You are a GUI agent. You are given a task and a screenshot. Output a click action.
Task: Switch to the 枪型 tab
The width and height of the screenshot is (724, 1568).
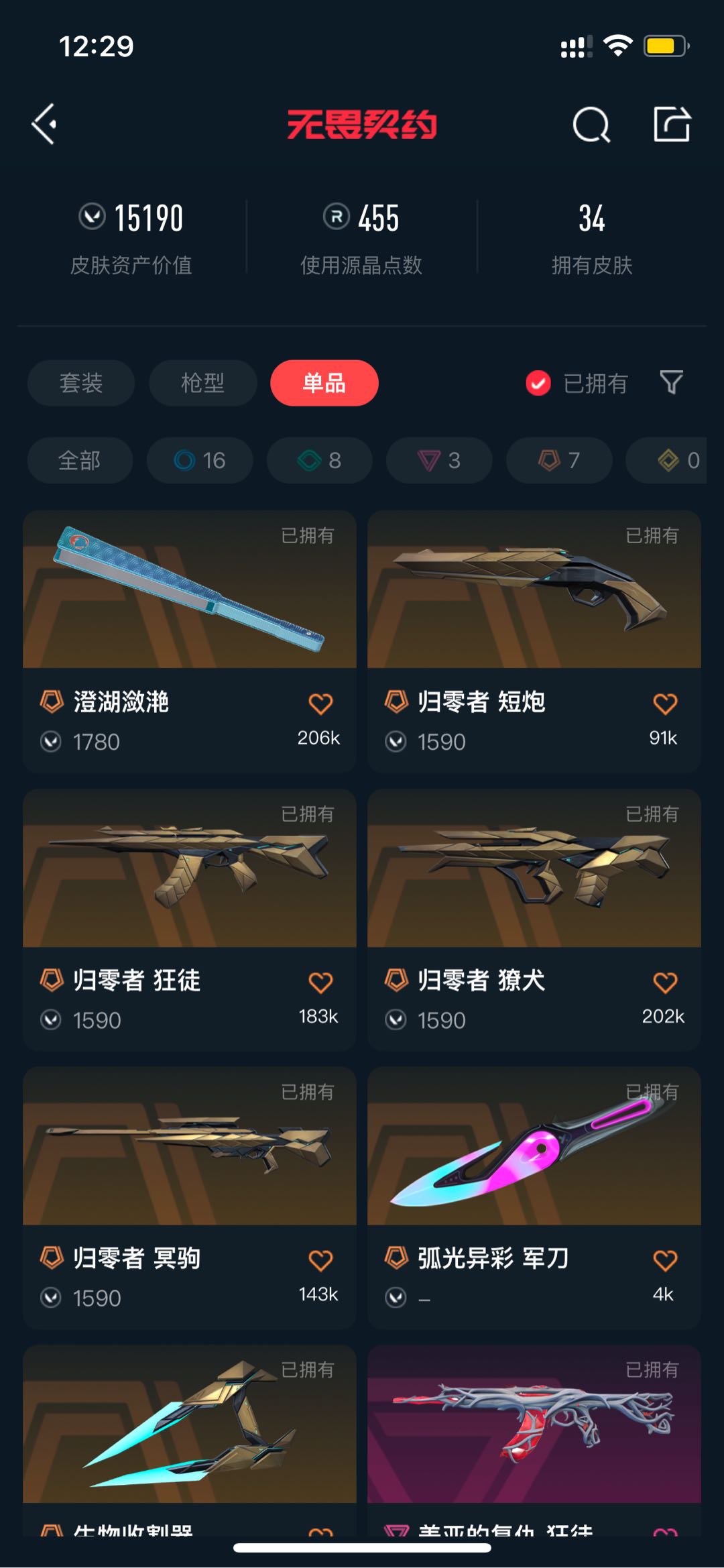(202, 383)
